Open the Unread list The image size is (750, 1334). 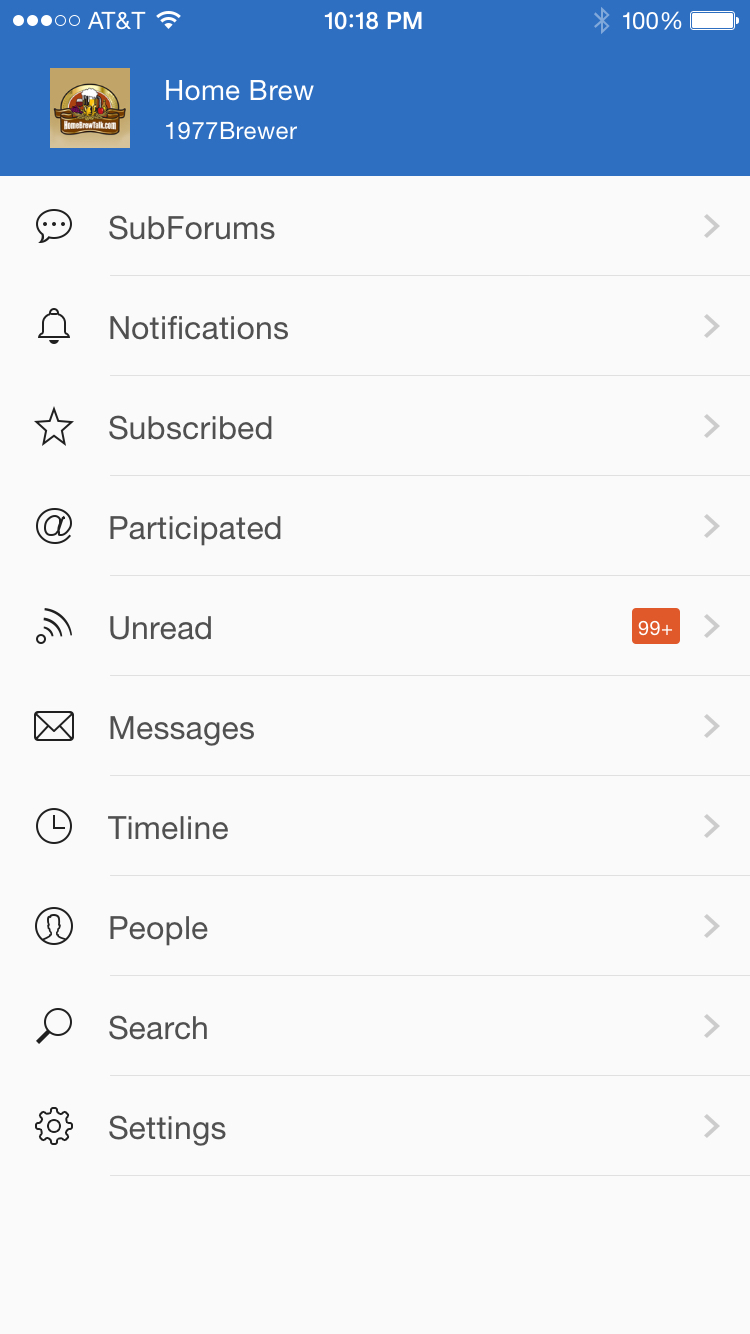[375, 626]
